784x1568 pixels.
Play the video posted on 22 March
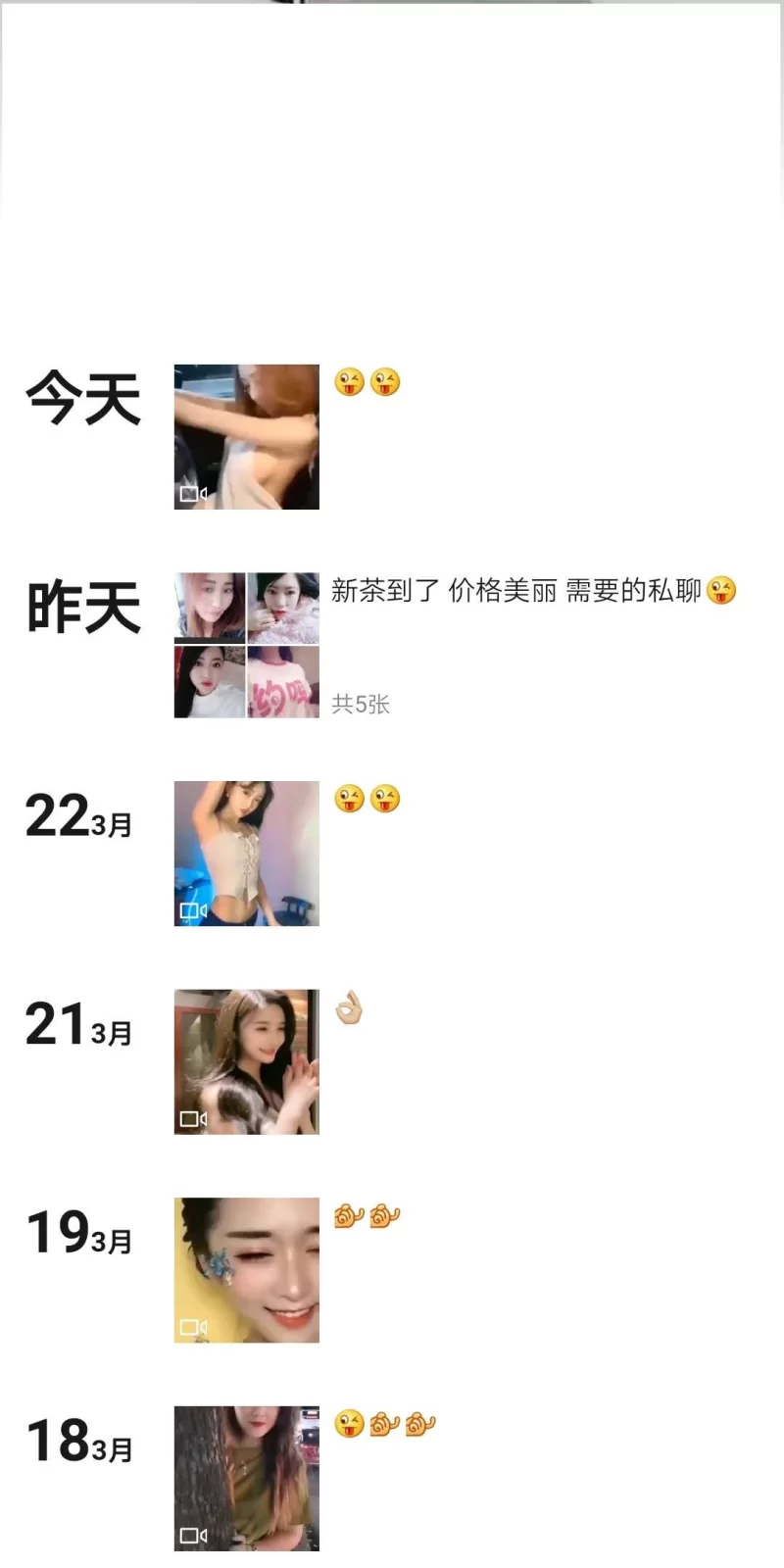(x=246, y=854)
